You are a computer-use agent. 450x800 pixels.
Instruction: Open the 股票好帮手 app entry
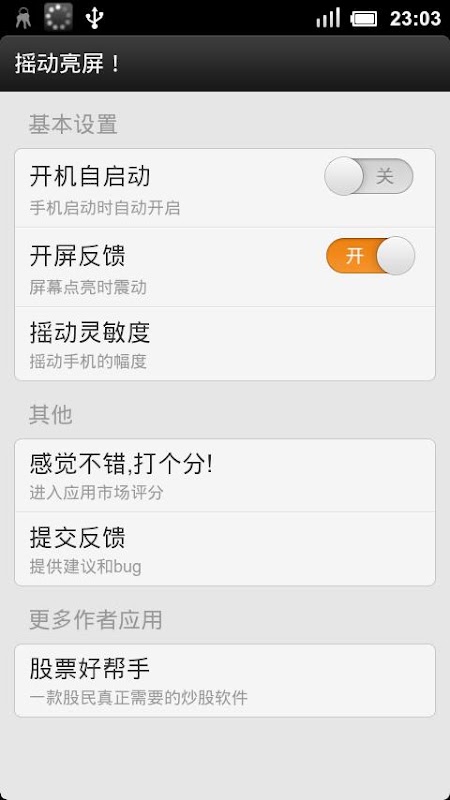225,681
